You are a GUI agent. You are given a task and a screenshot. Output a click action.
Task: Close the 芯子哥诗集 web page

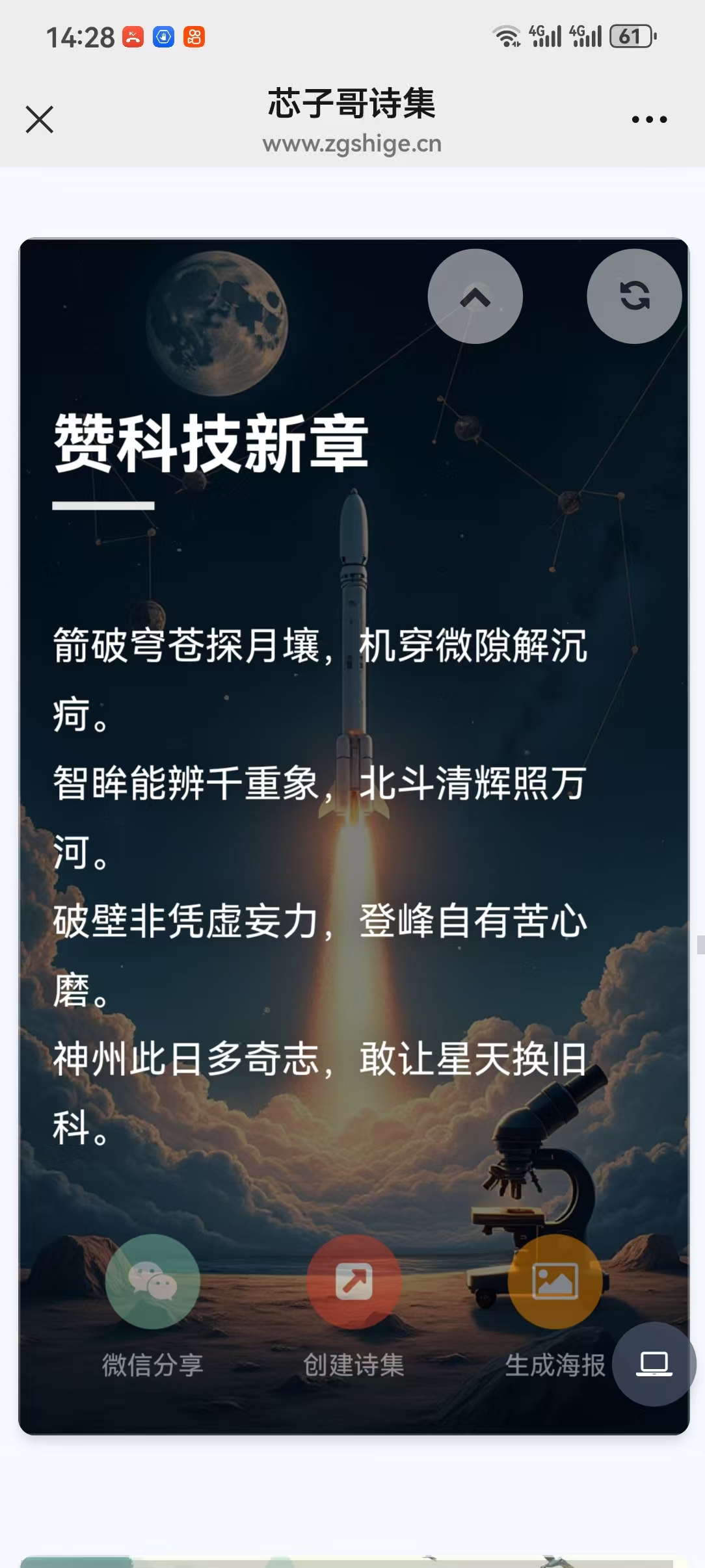(40, 120)
